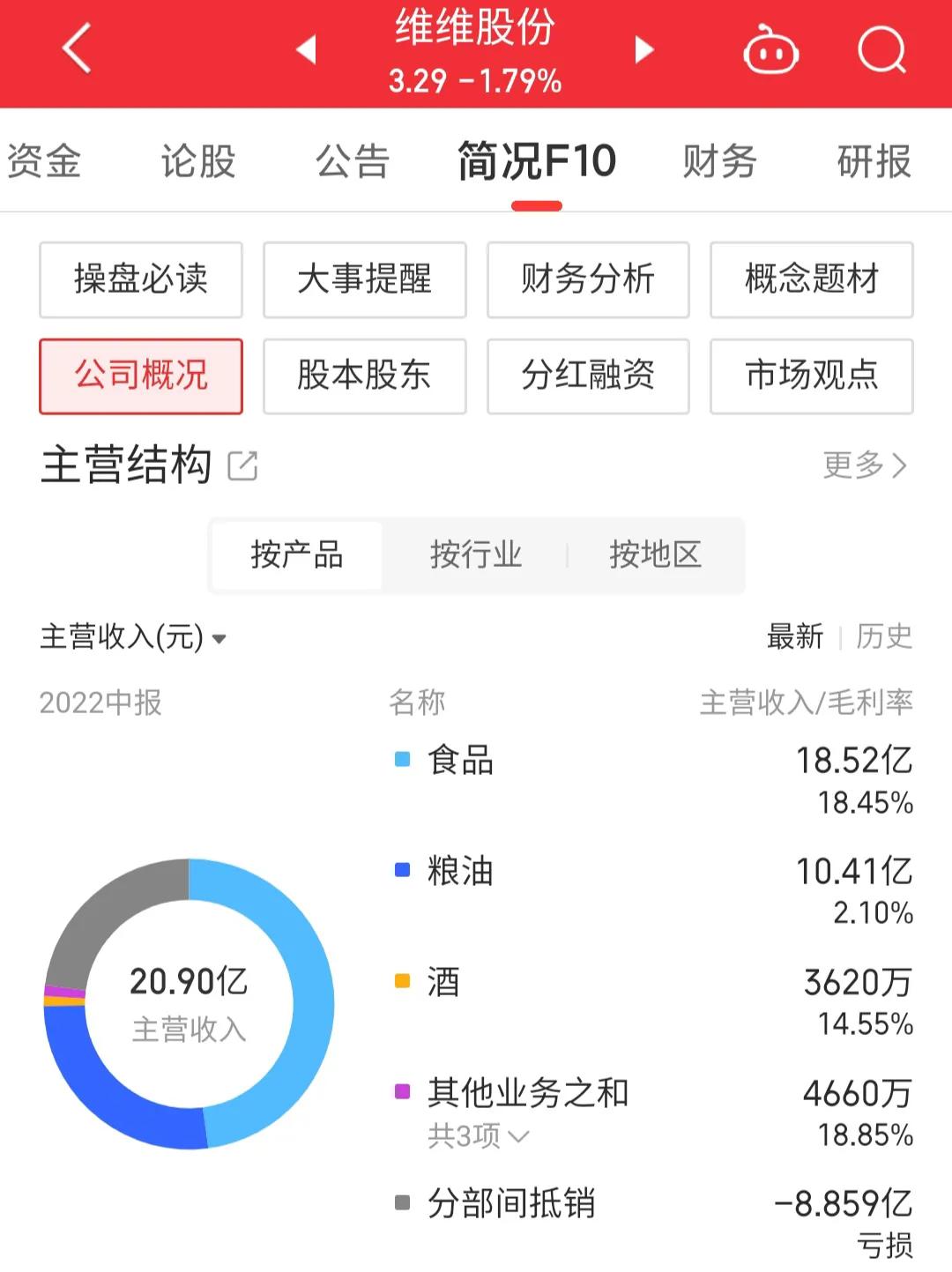The width and height of the screenshot is (952, 1272).
Task: Tap the robot assistant icon
Action: tap(770, 50)
